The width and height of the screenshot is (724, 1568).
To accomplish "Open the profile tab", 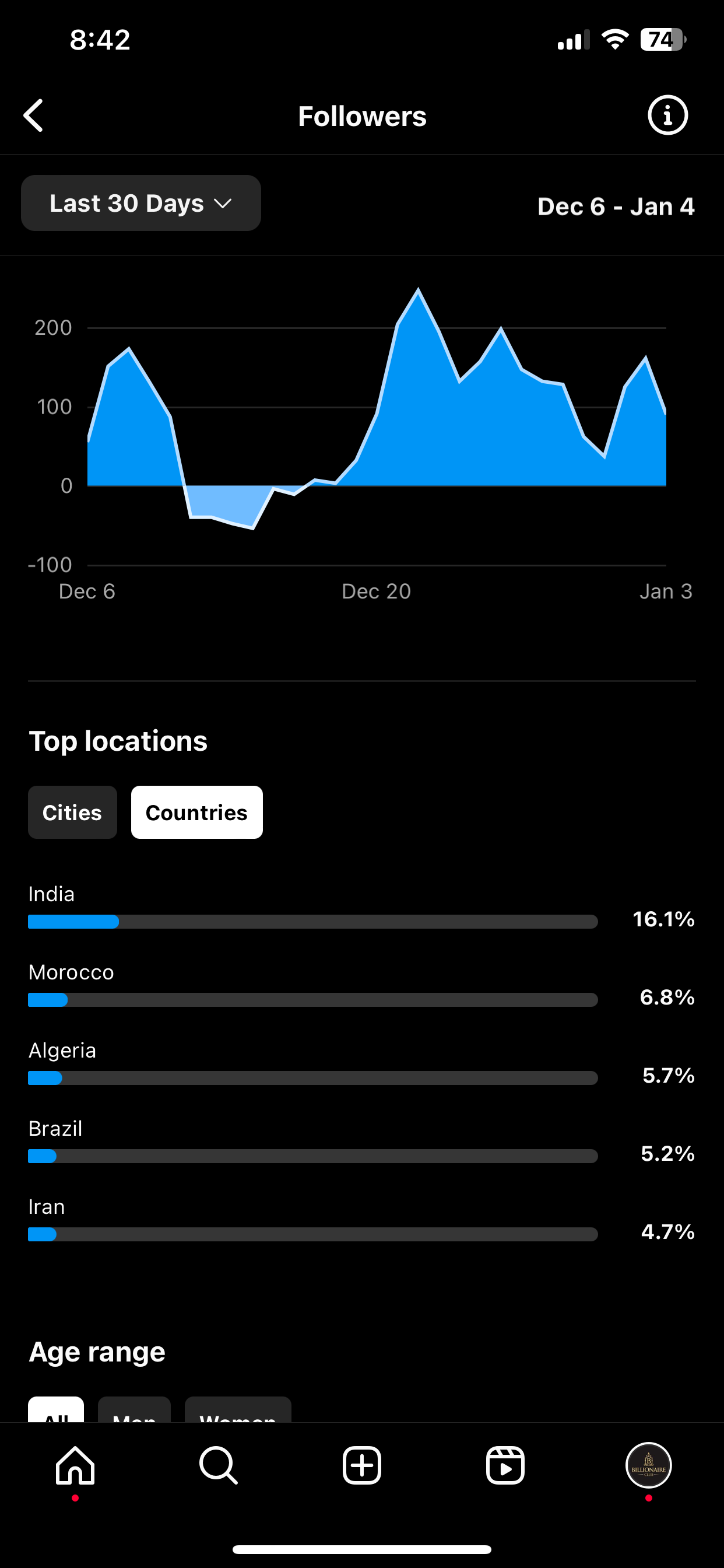I will pyautogui.click(x=649, y=1466).
